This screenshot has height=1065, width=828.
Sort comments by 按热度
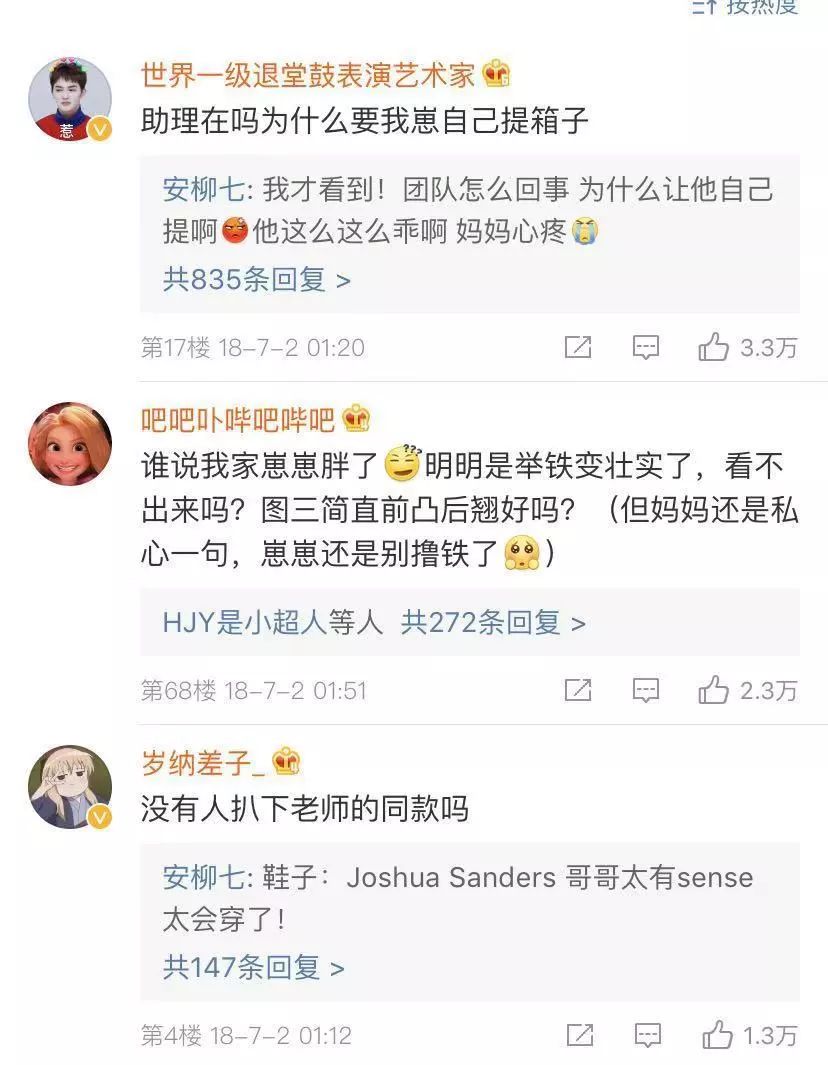[746, 6]
